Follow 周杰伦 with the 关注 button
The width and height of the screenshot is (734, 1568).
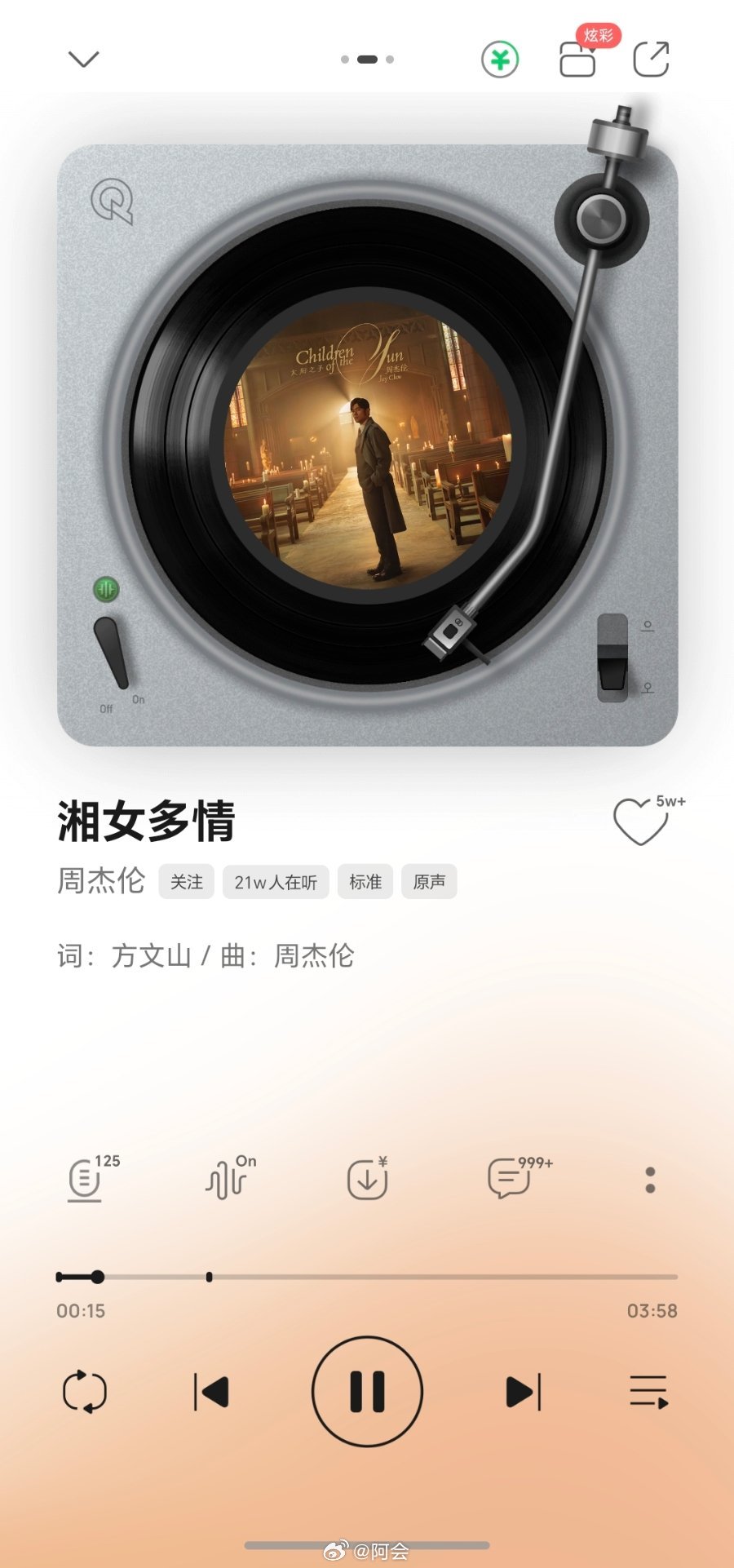click(186, 881)
